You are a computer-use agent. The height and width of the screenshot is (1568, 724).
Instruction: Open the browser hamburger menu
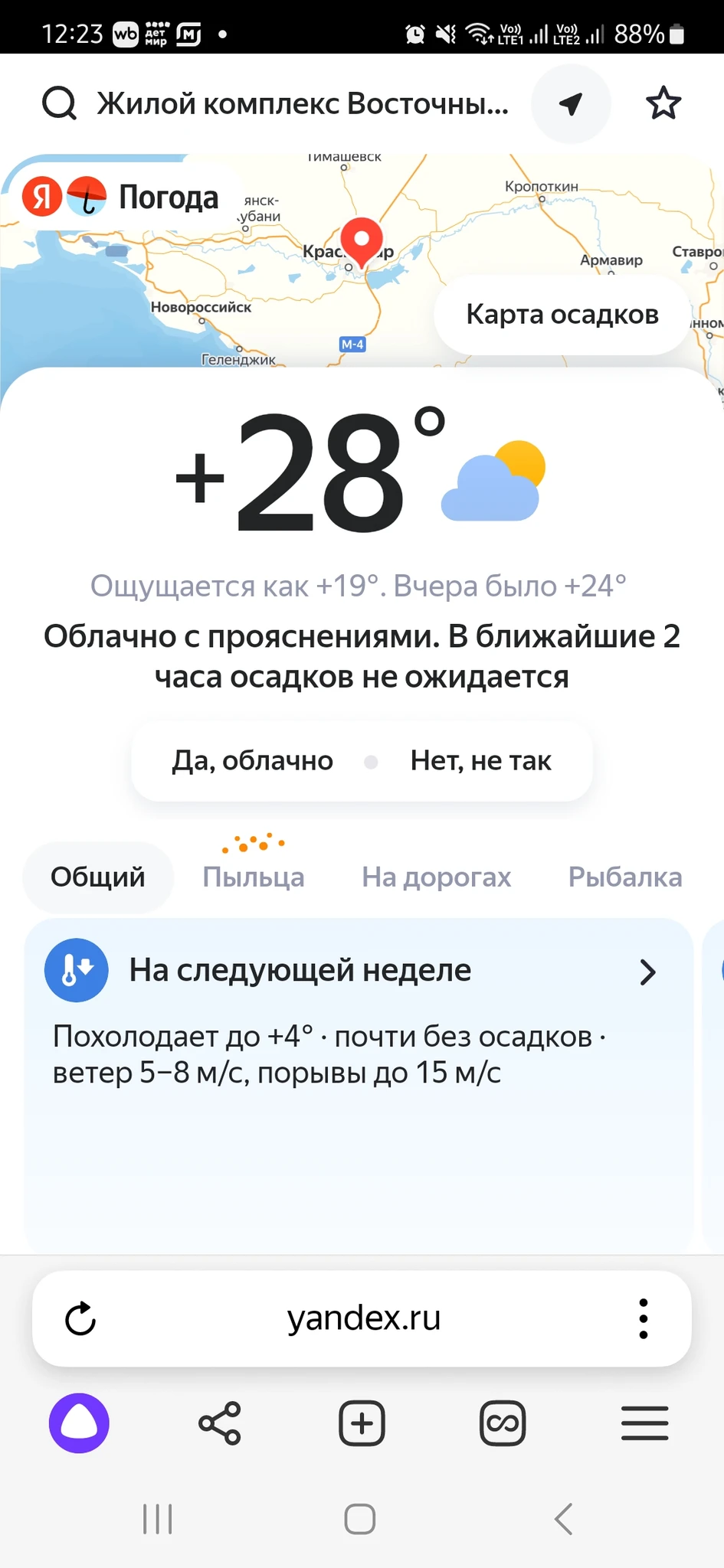point(644,1423)
